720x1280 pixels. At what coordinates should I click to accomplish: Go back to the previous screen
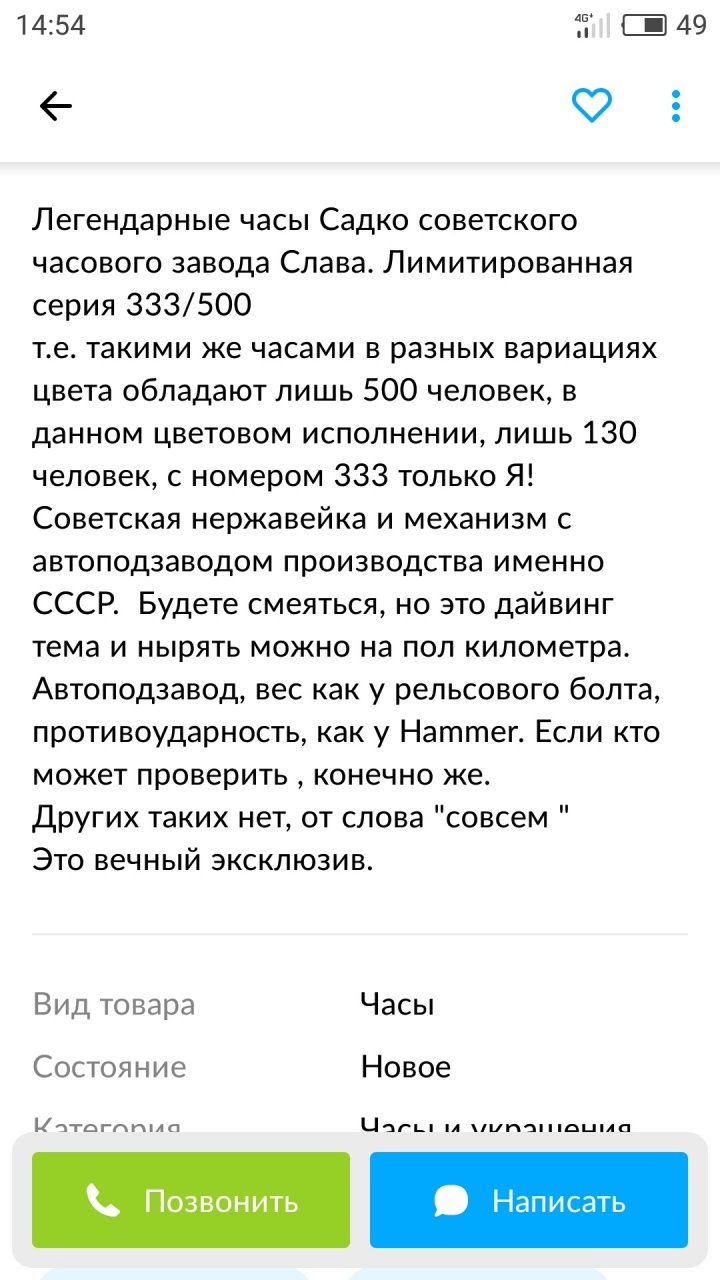56,106
